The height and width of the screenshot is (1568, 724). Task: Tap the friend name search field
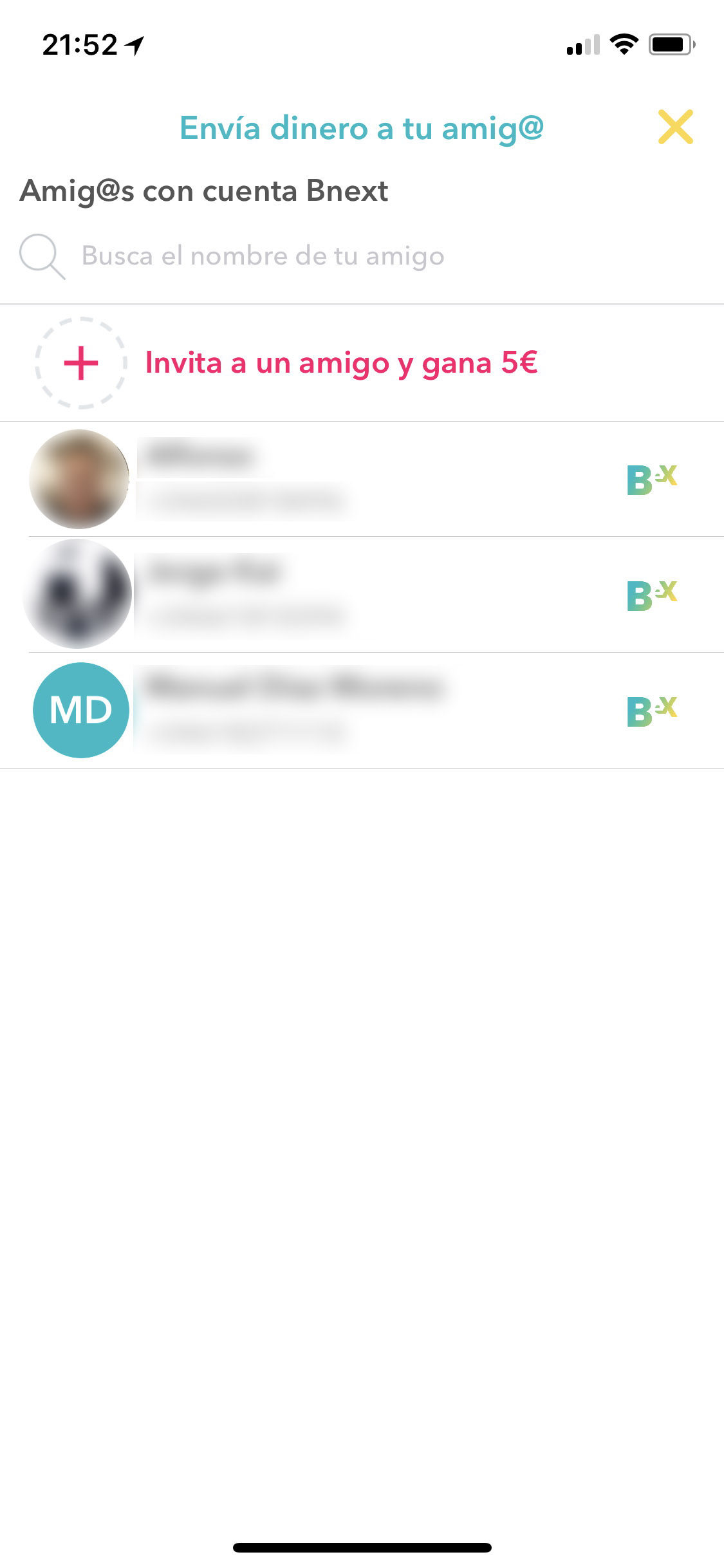pos(362,256)
